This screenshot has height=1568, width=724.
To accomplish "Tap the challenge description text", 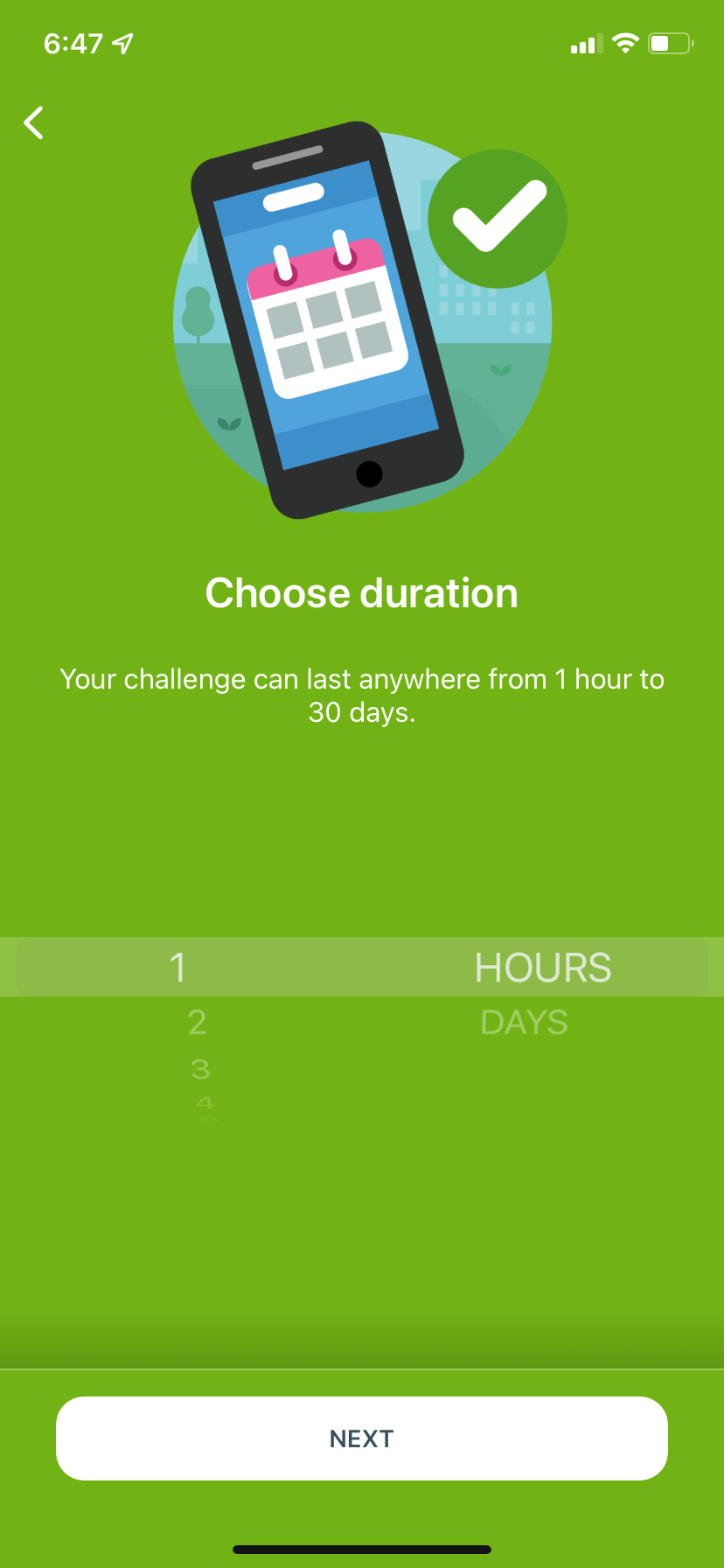I will pyautogui.click(x=361, y=694).
